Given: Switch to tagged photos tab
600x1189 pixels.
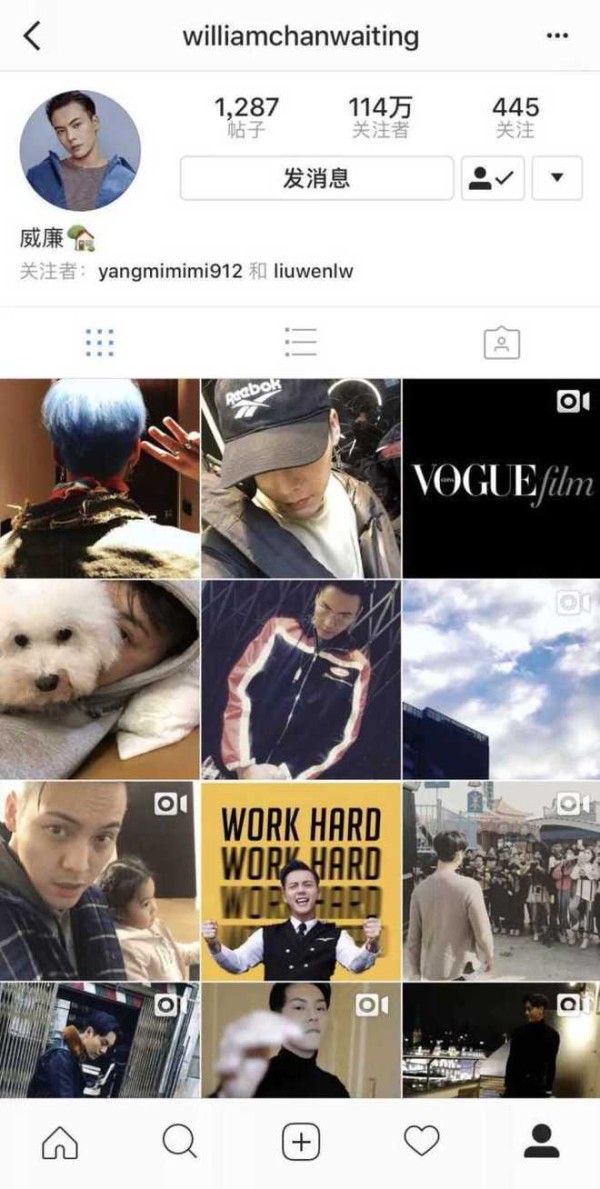Looking at the screenshot, I should click(501, 343).
